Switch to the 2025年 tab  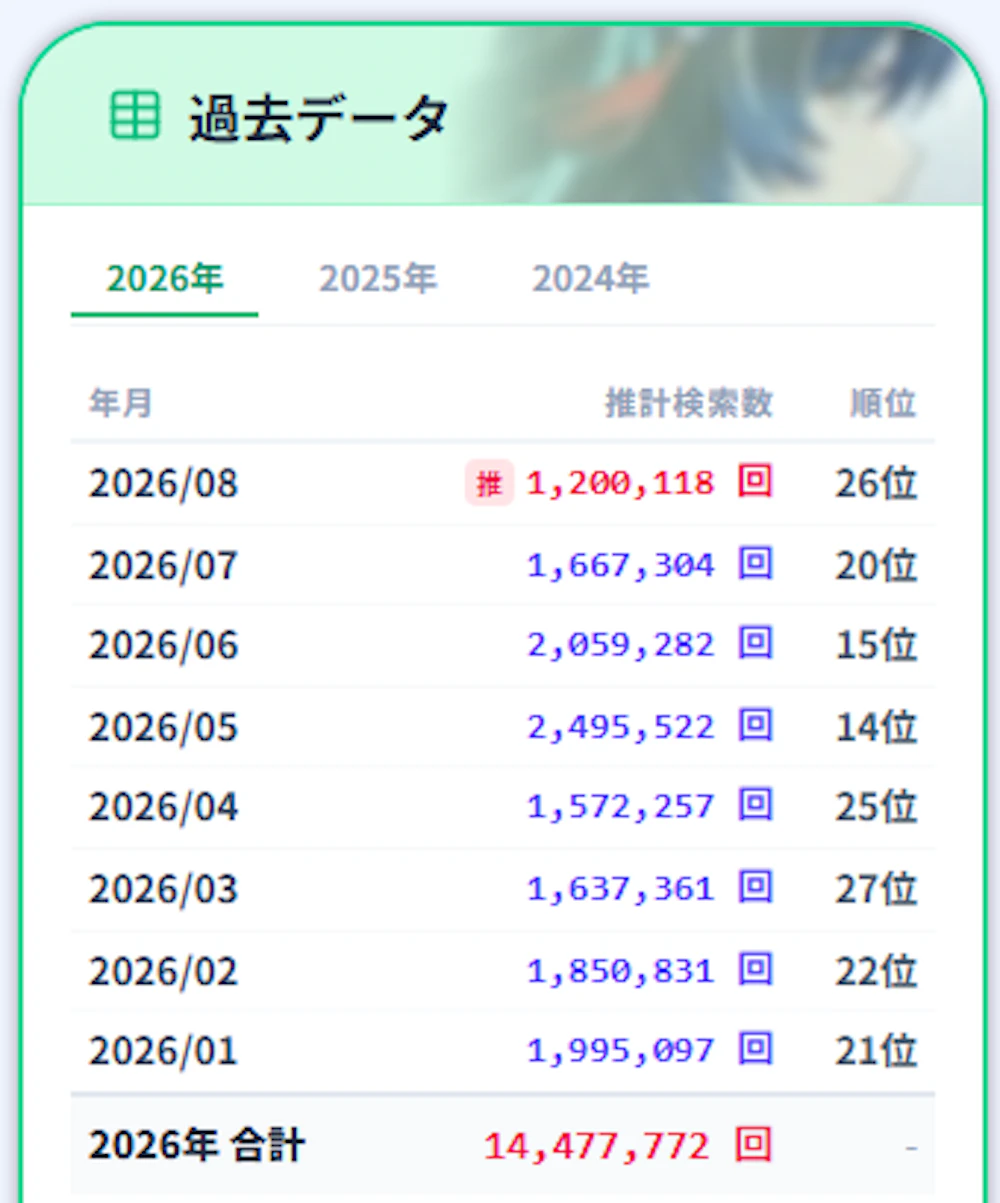point(378,279)
